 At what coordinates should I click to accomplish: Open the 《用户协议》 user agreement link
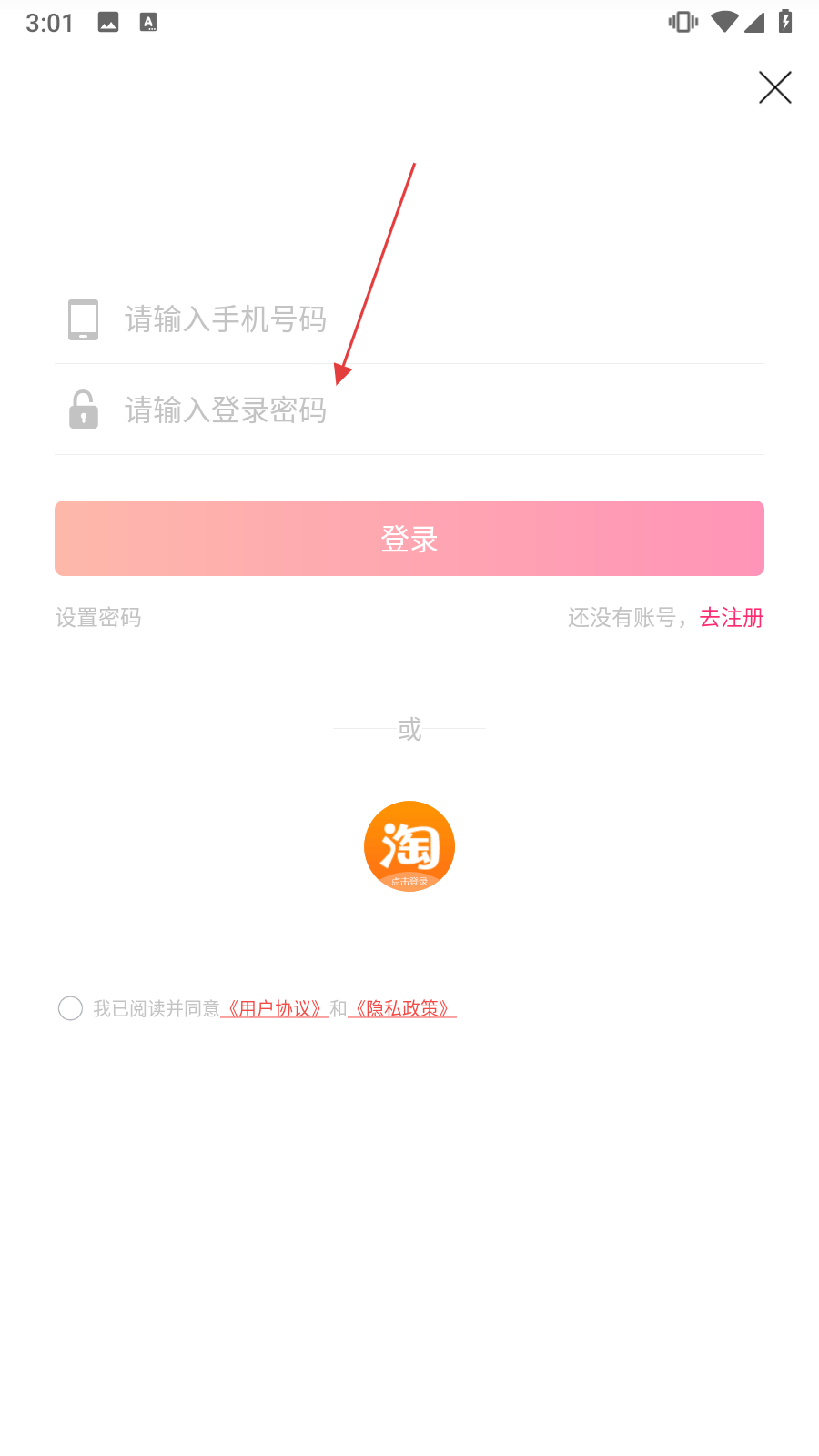pyautogui.click(x=275, y=1008)
